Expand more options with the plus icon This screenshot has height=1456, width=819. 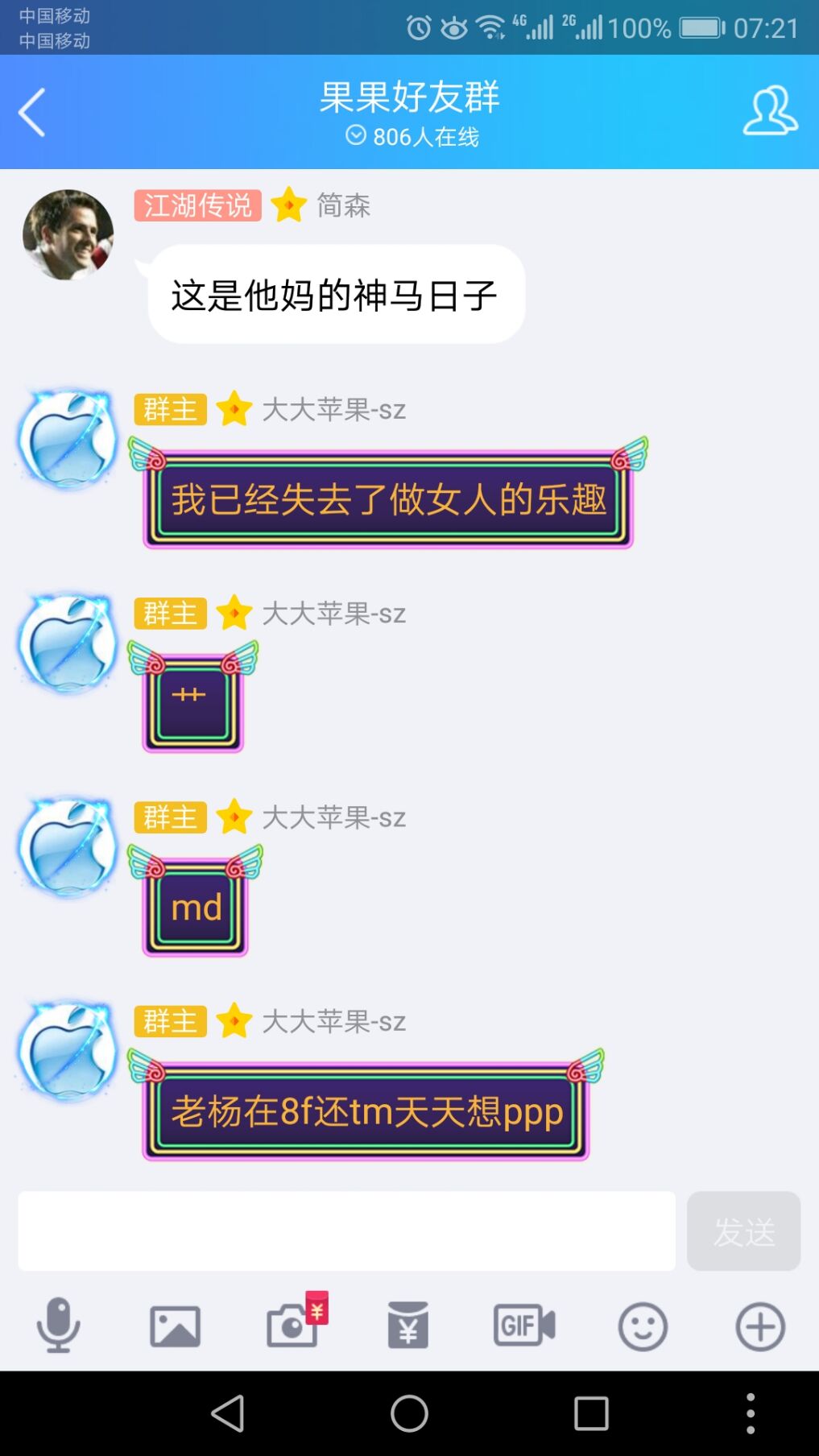point(759,1326)
